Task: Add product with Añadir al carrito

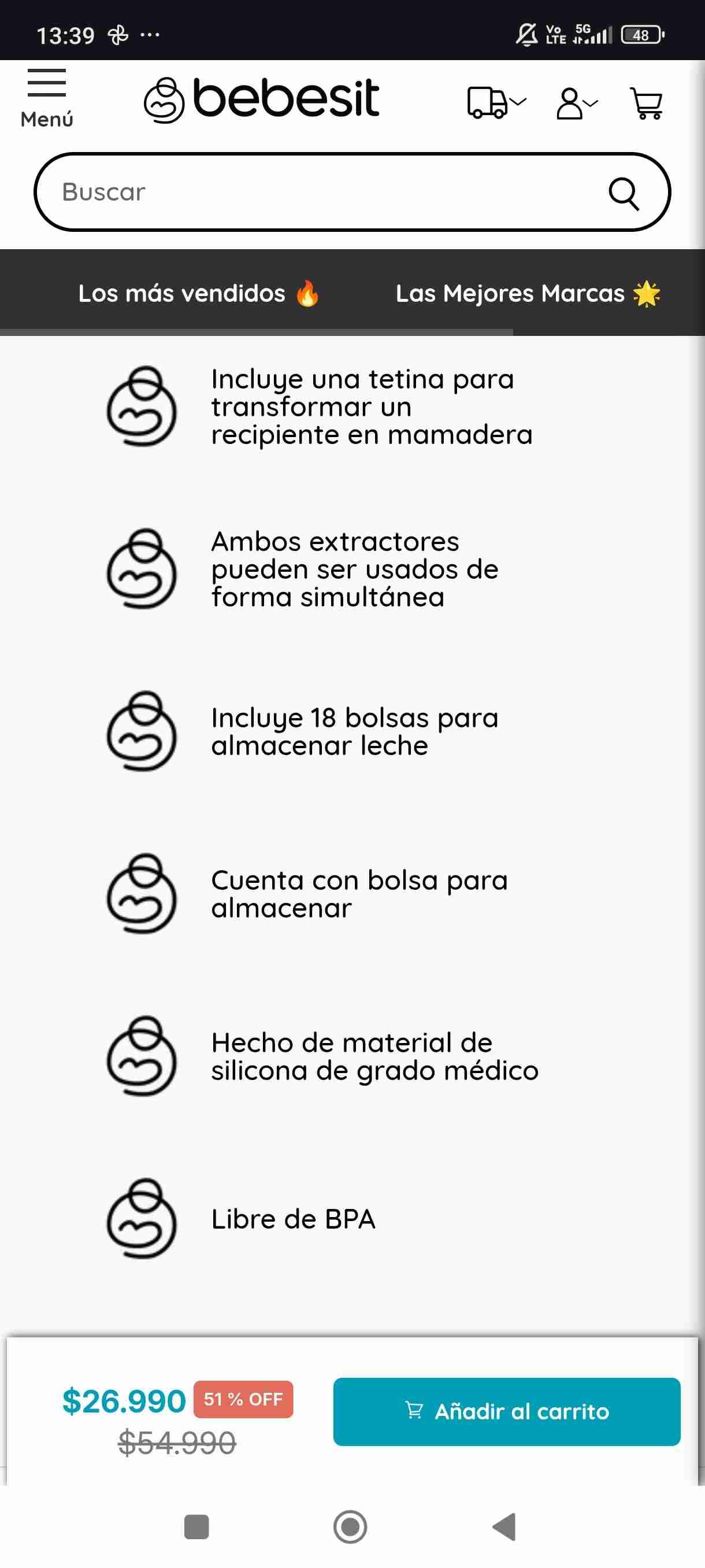Action: click(506, 1411)
